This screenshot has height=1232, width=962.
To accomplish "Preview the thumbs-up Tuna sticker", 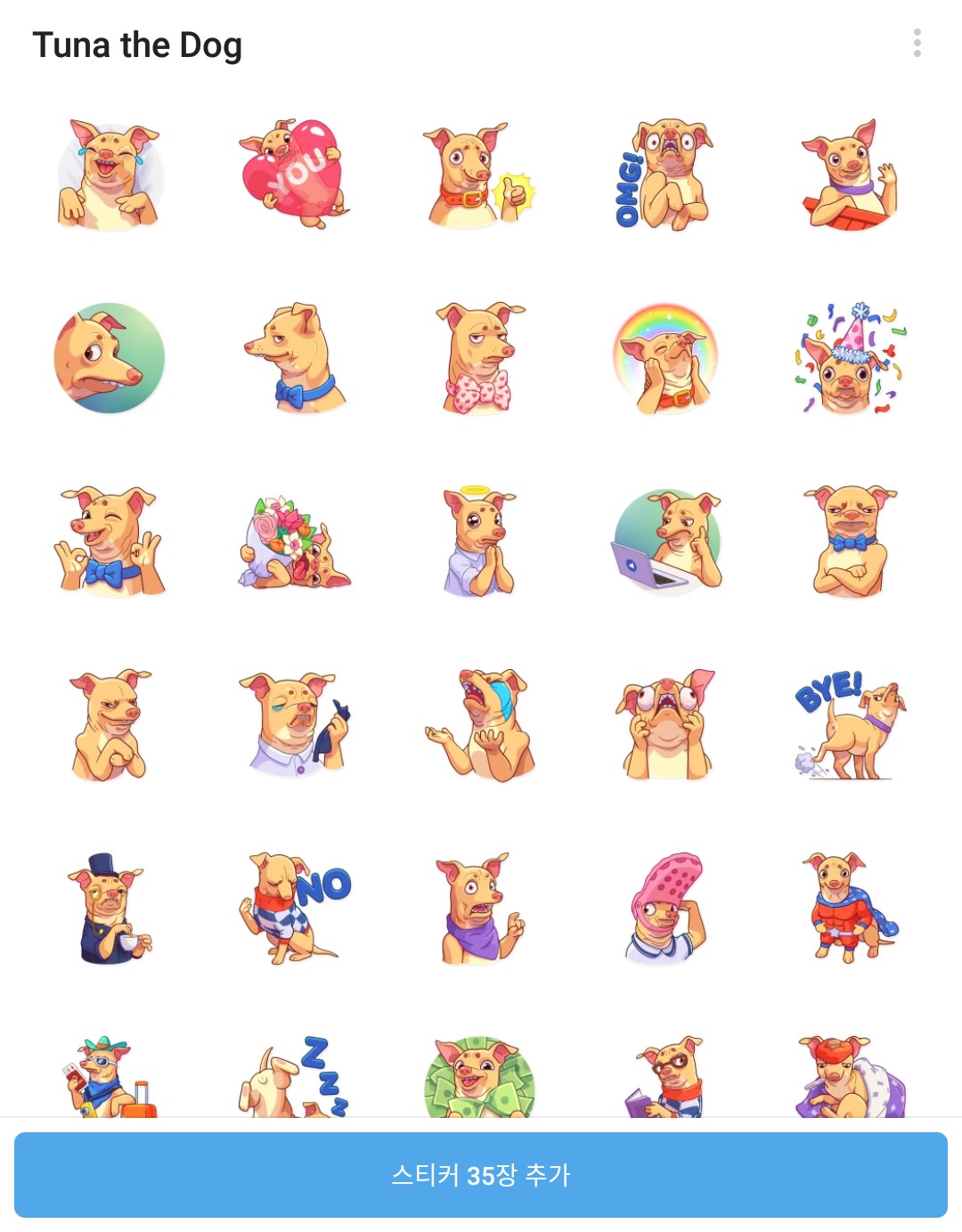I will pyautogui.click(x=477, y=176).
